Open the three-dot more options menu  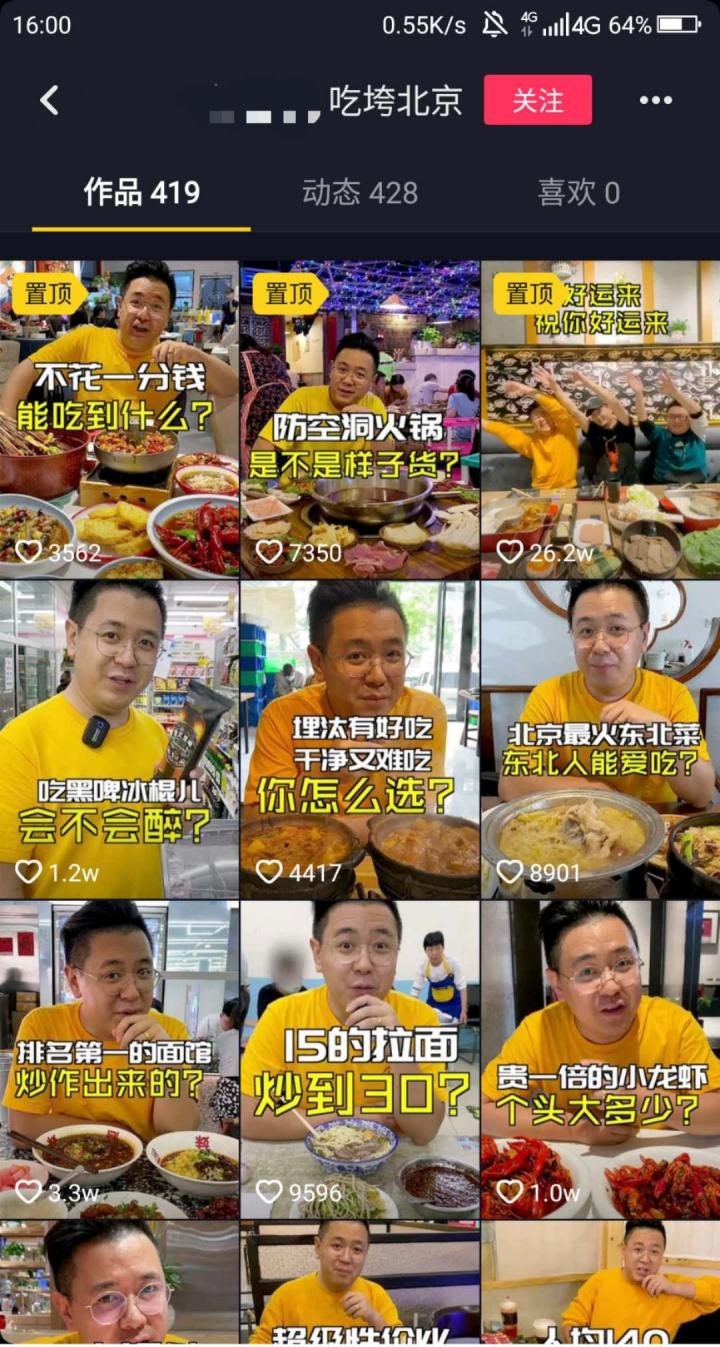pyautogui.click(x=656, y=100)
